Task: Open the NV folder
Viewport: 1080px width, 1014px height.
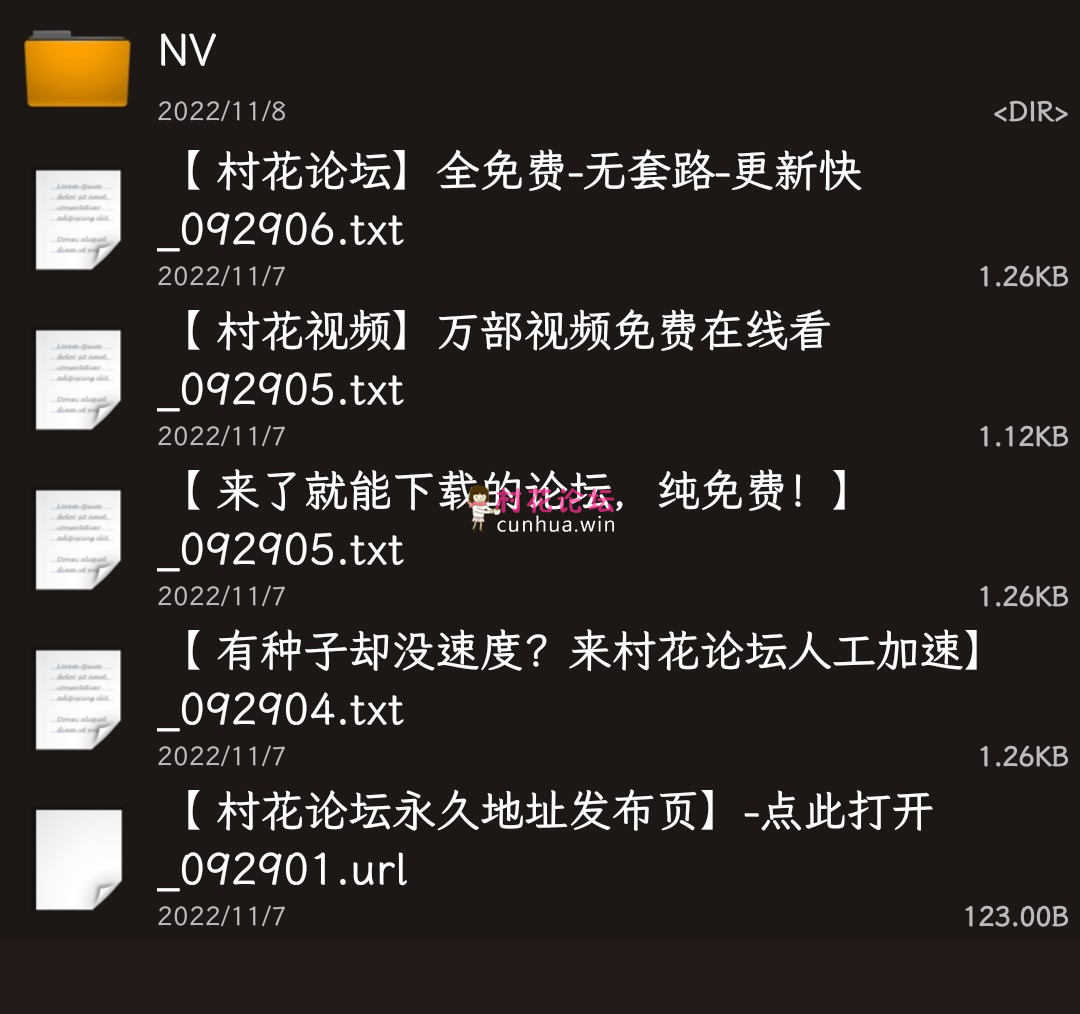Action: [x=187, y=52]
